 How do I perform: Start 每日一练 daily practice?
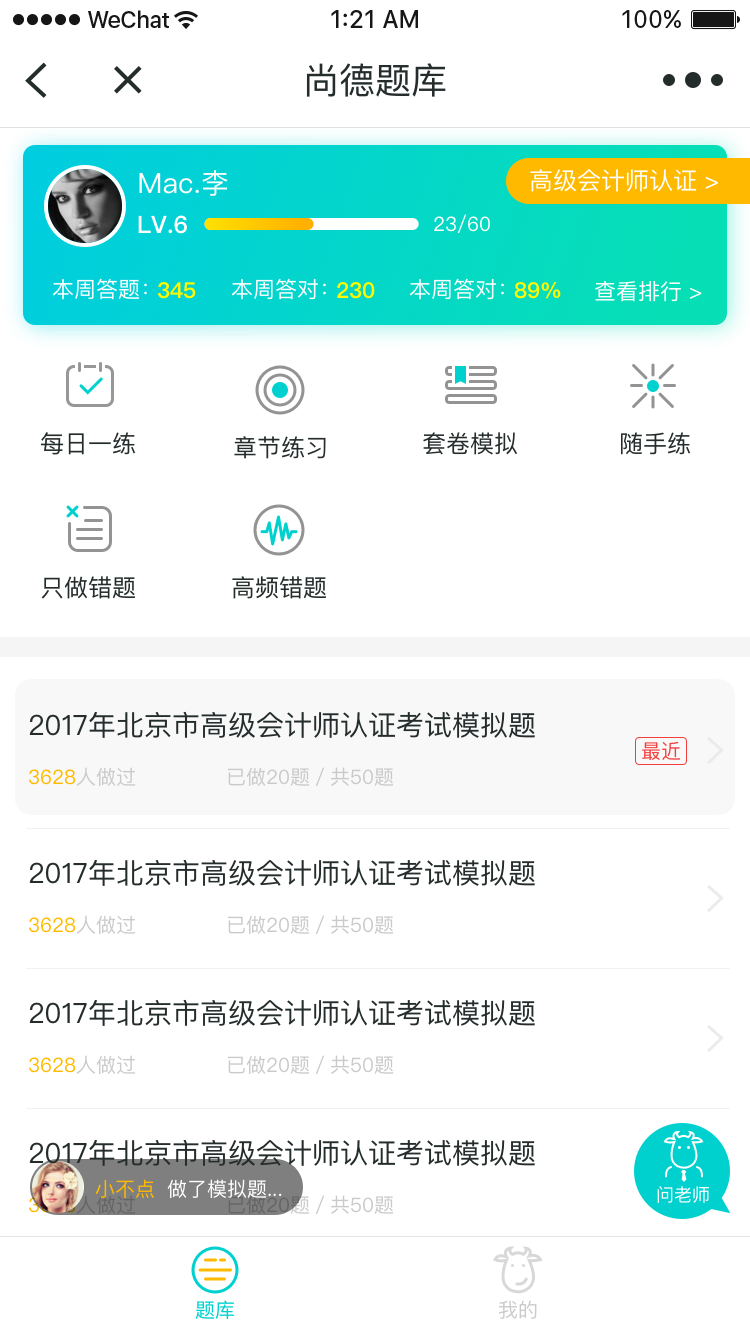click(89, 410)
